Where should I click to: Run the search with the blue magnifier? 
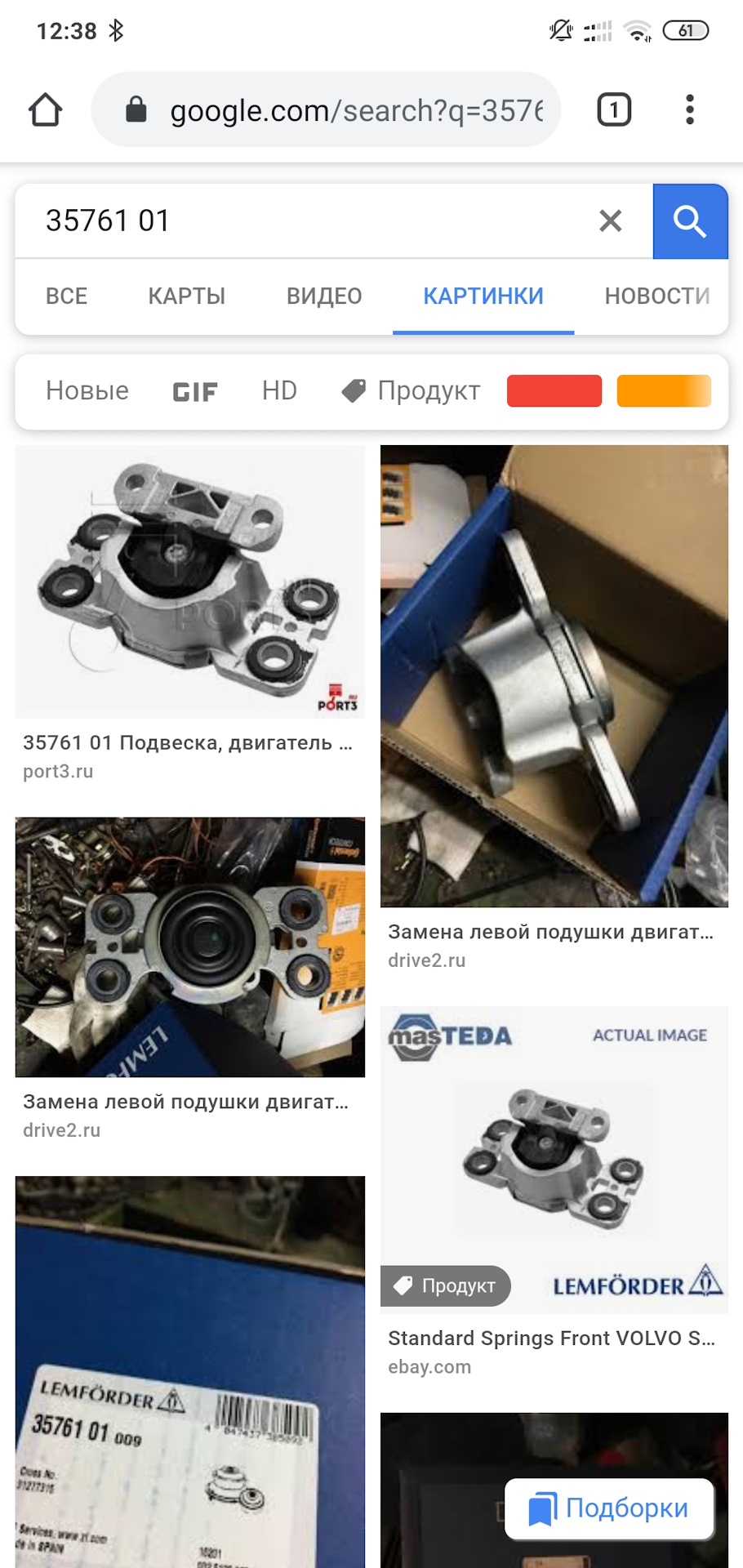pos(690,221)
